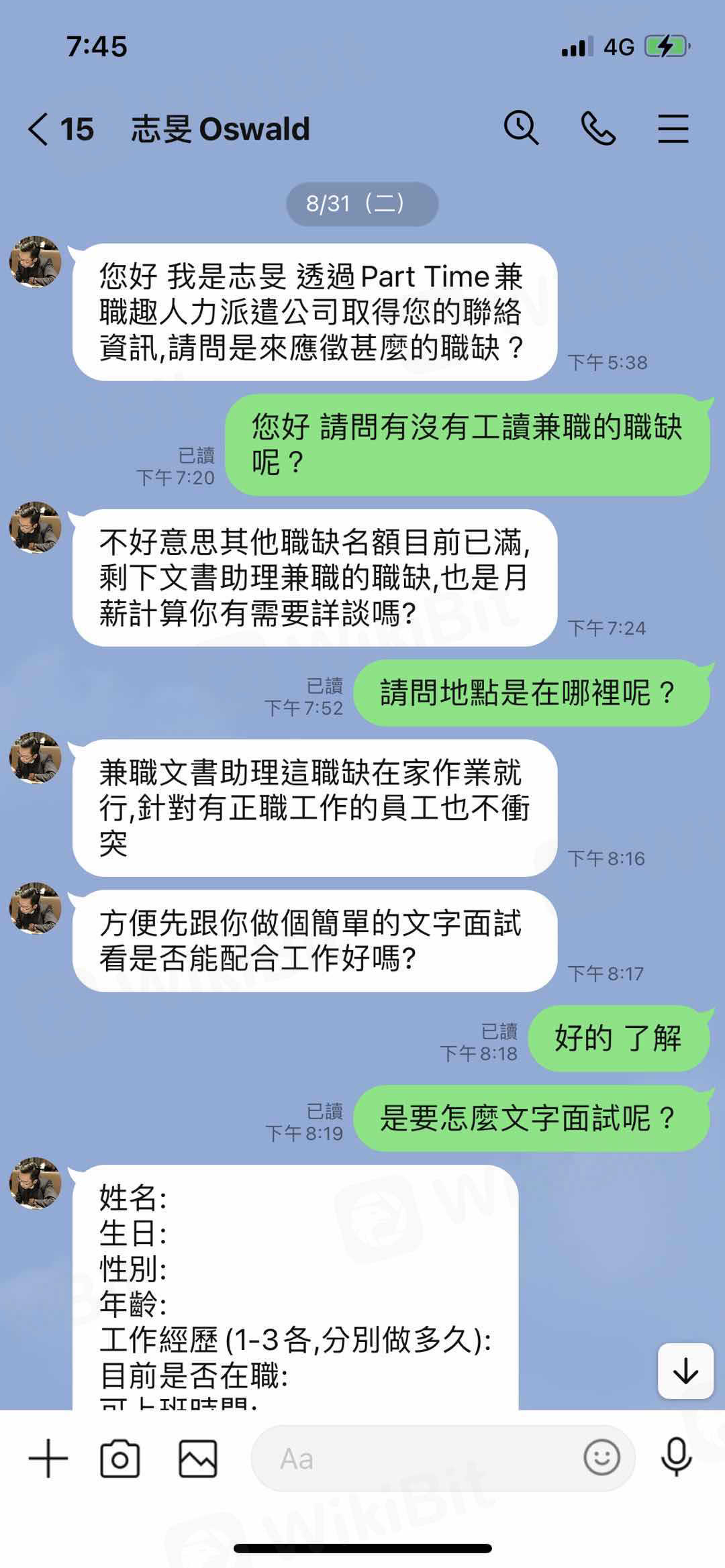Open the photo gallery picker
The image size is (725, 1568).
point(198,1459)
